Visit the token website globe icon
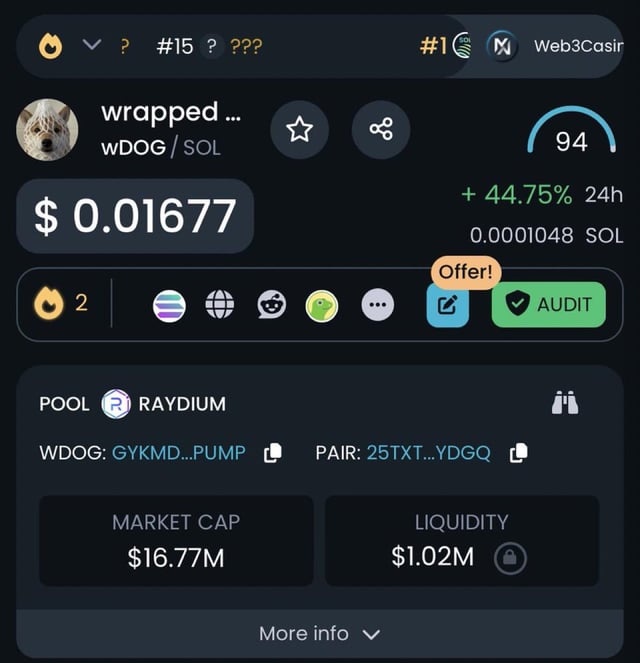The height and width of the screenshot is (663, 640). pyautogui.click(x=220, y=306)
